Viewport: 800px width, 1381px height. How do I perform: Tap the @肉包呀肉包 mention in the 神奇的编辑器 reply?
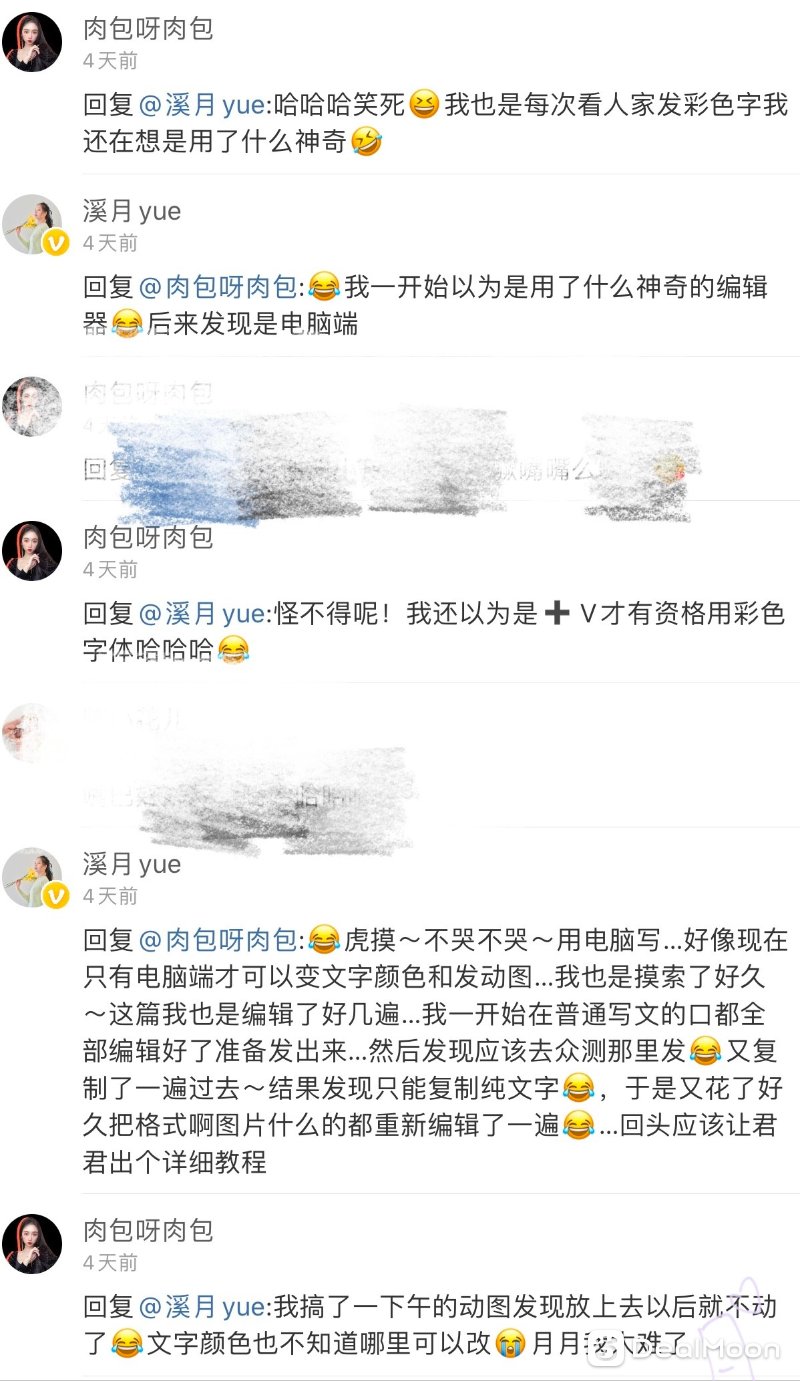click(x=218, y=287)
